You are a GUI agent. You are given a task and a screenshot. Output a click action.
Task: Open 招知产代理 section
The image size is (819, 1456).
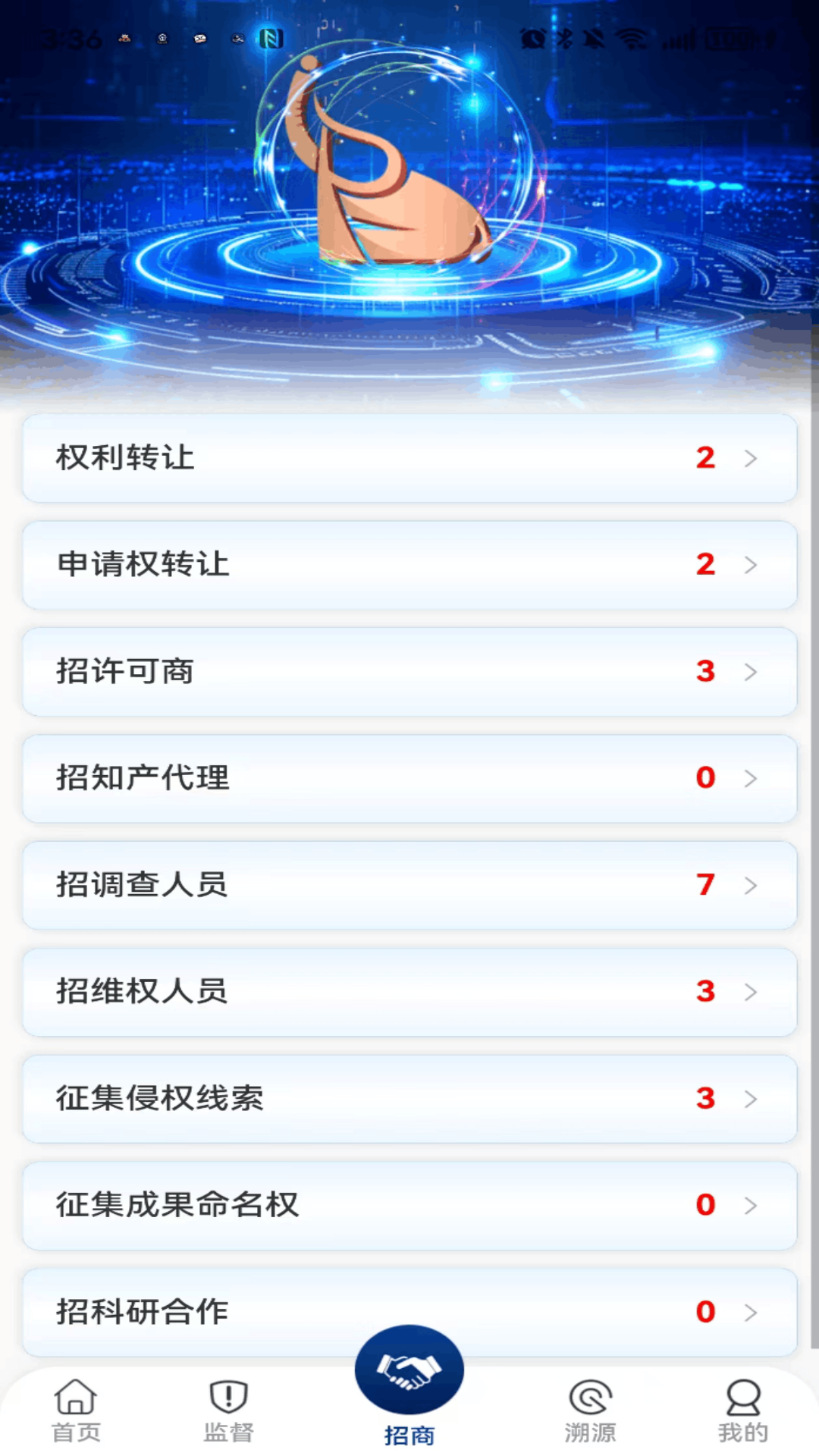(409, 778)
